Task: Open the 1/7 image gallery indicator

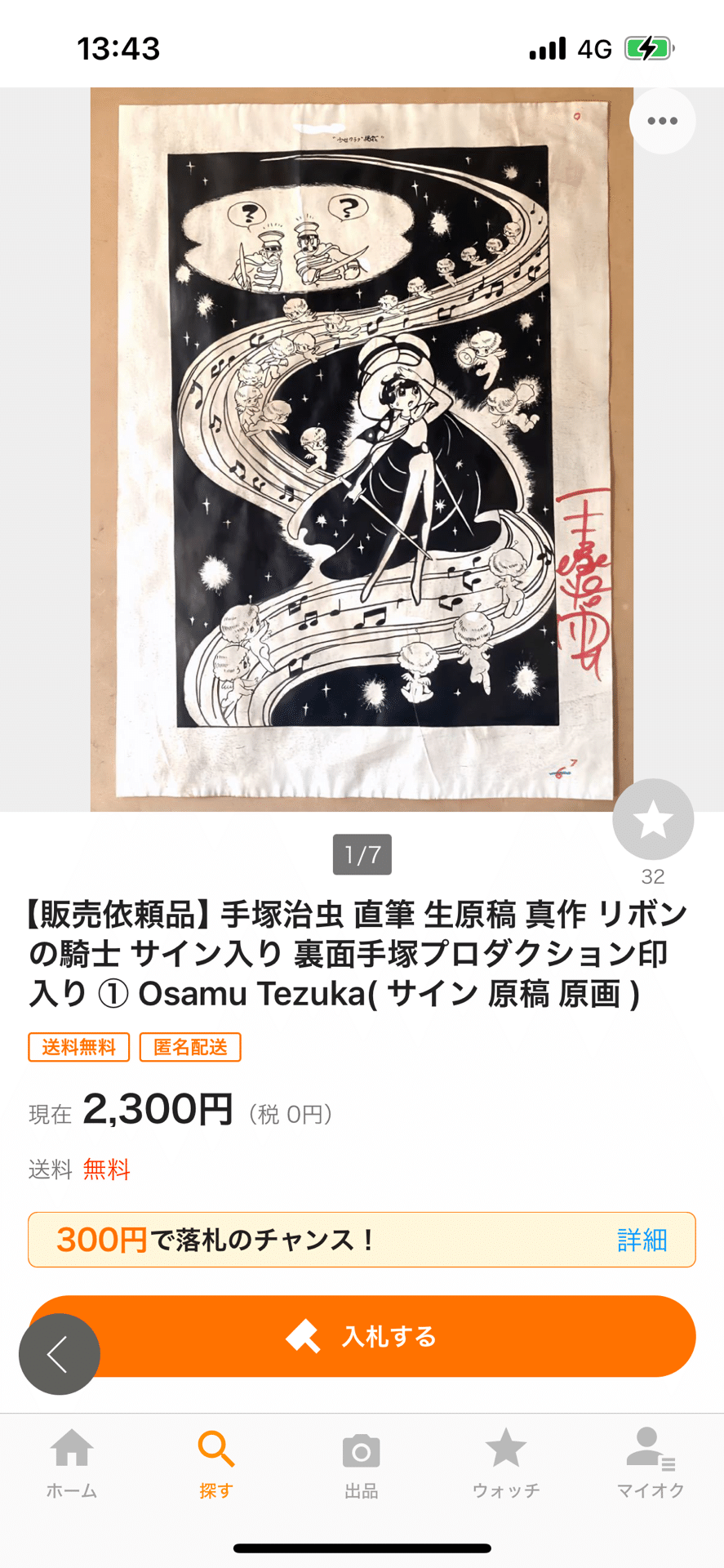Action: pos(362,854)
